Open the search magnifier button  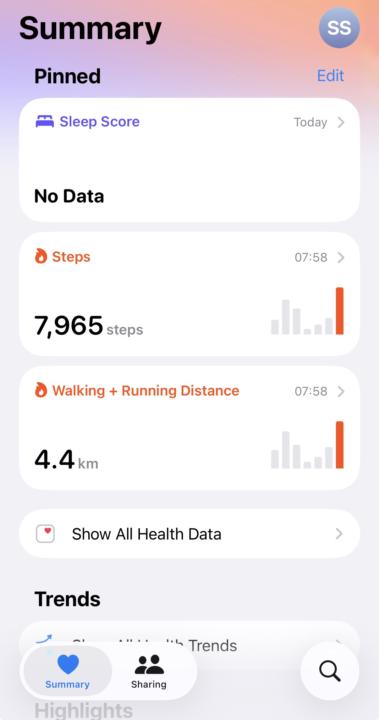tap(330, 671)
